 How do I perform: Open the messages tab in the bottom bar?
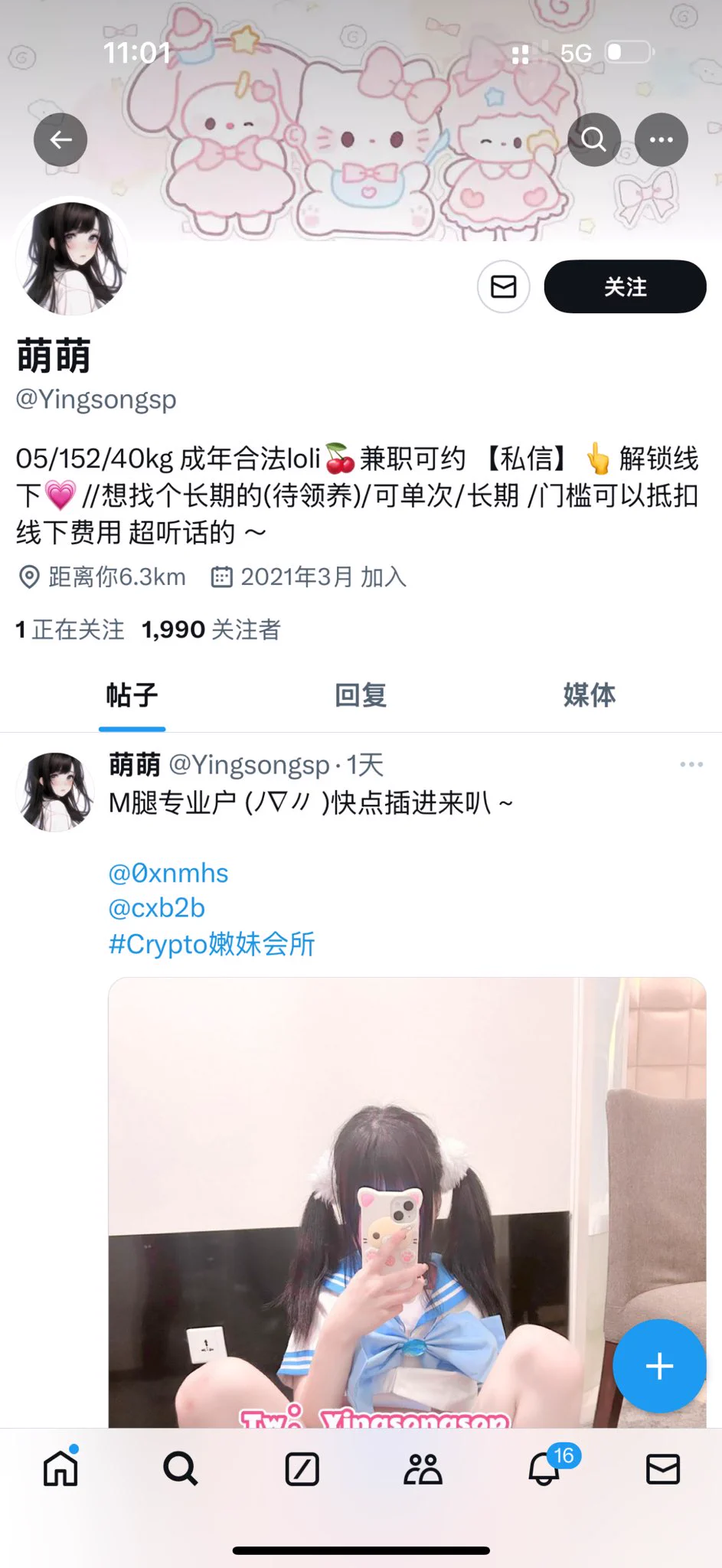[663, 1468]
